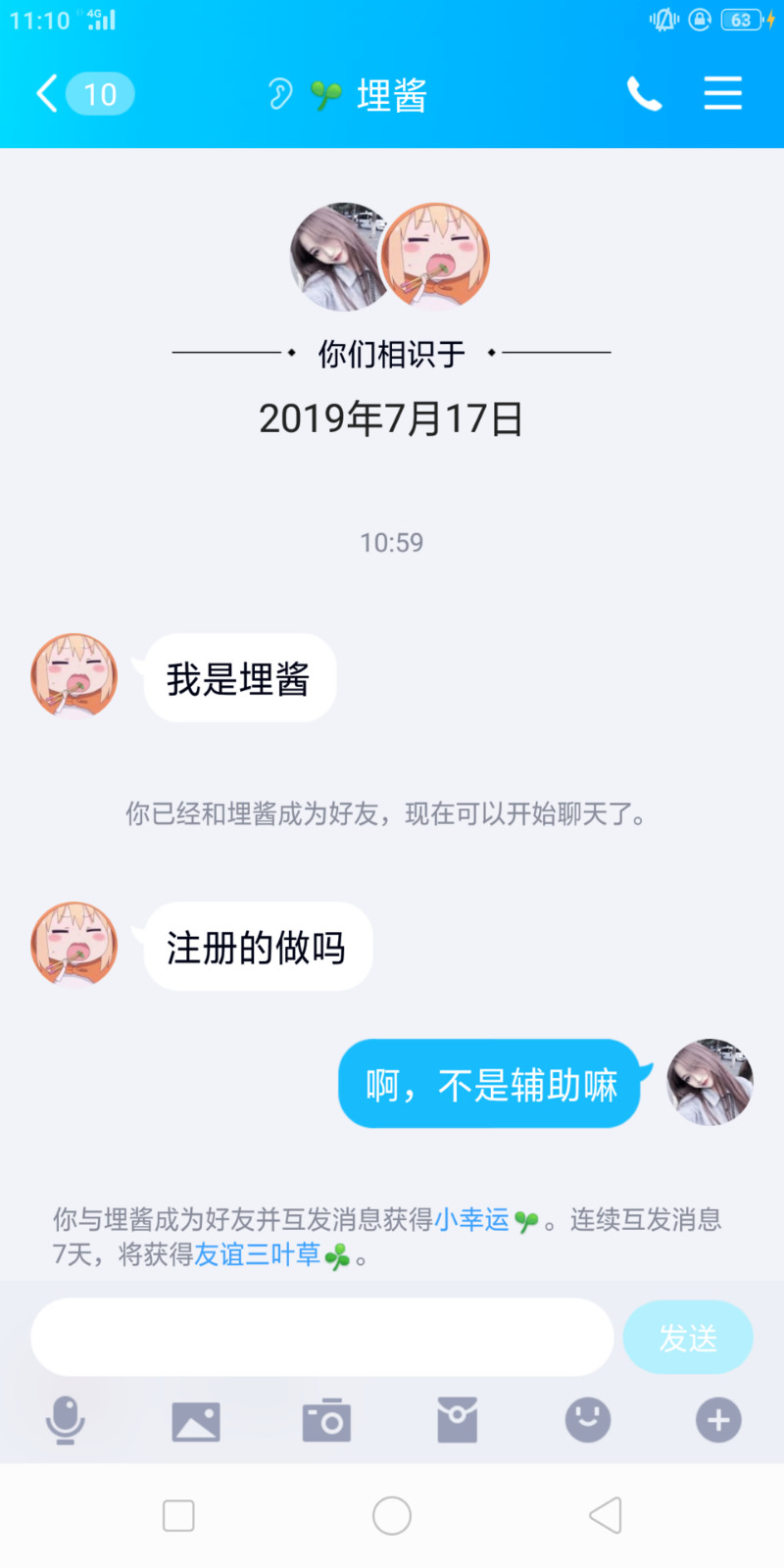Open my own avatar profile

click(x=710, y=1082)
